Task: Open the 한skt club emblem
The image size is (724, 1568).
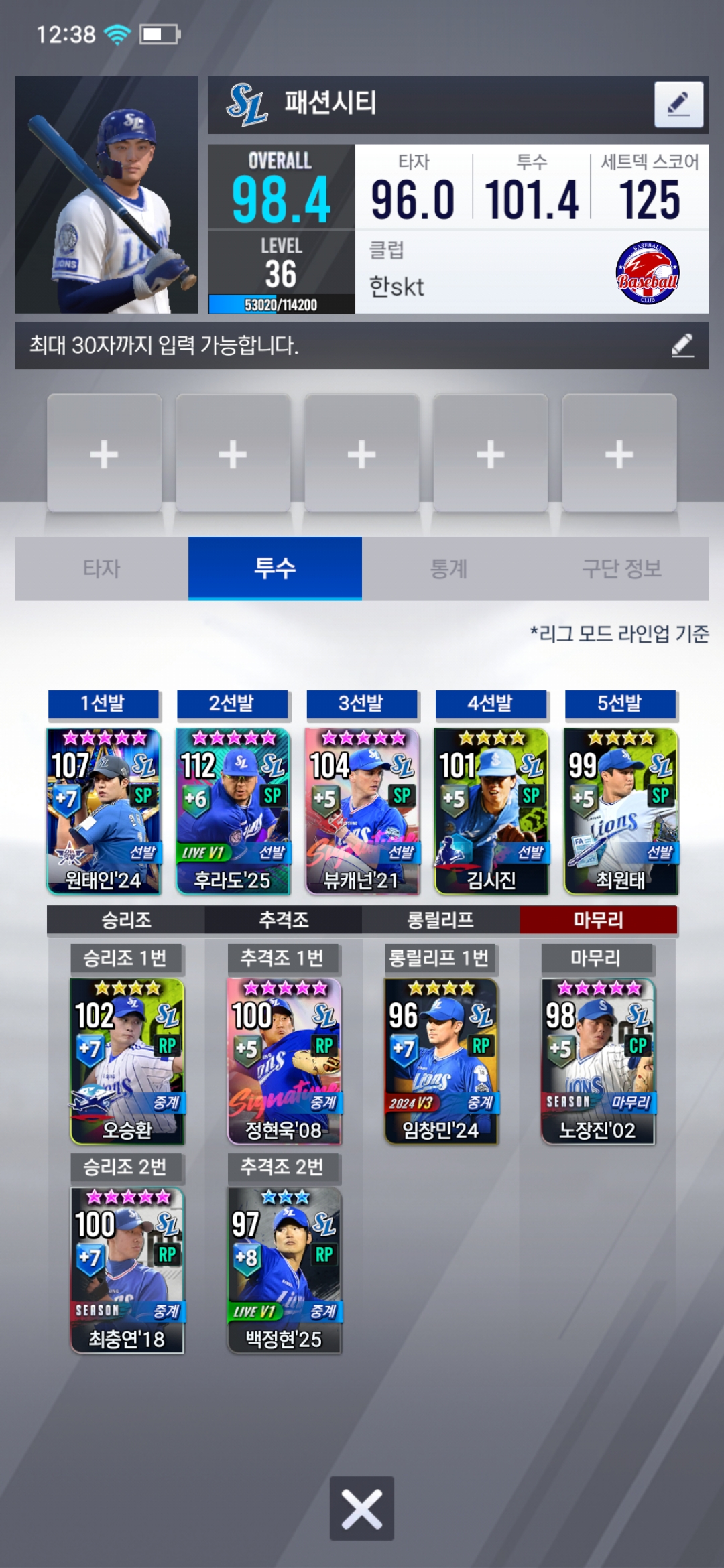Action: tap(647, 273)
